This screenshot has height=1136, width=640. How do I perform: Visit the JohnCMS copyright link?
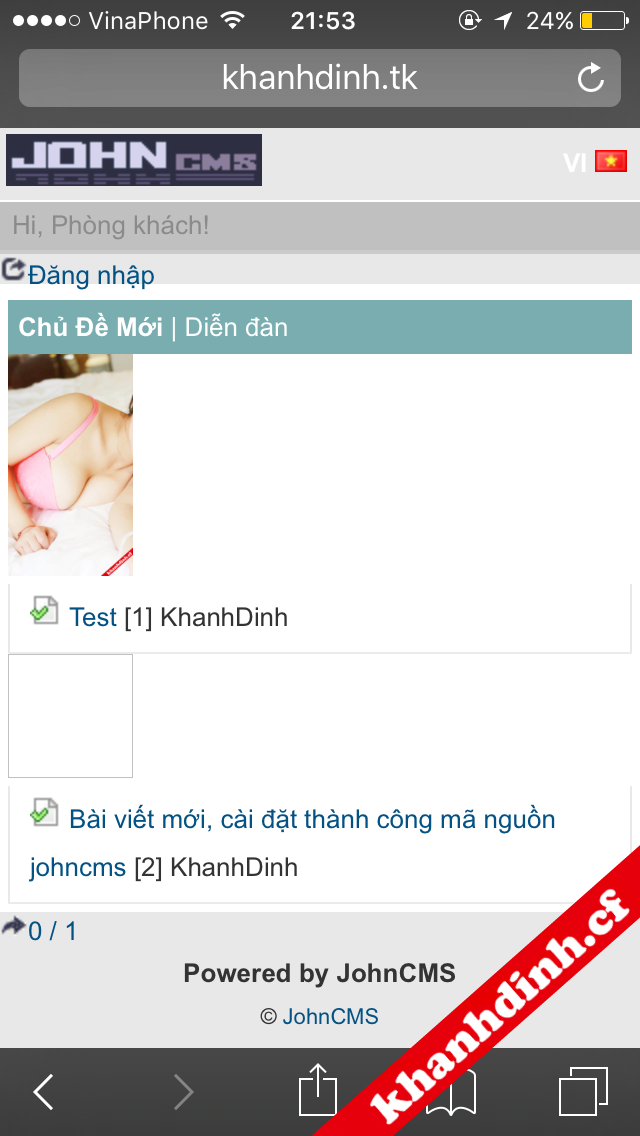point(330,1017)
